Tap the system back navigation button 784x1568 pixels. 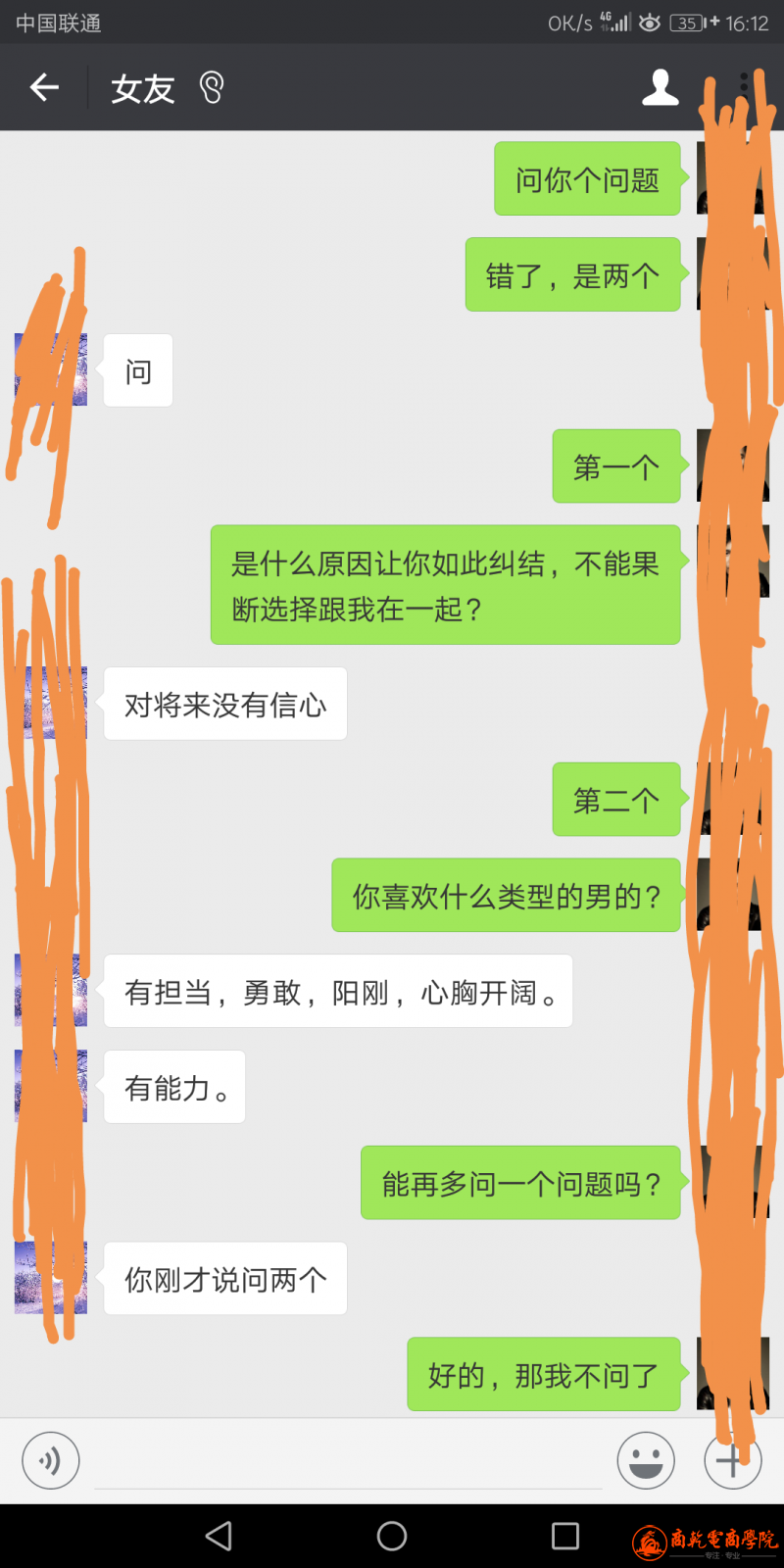[x=219, y=1536]
